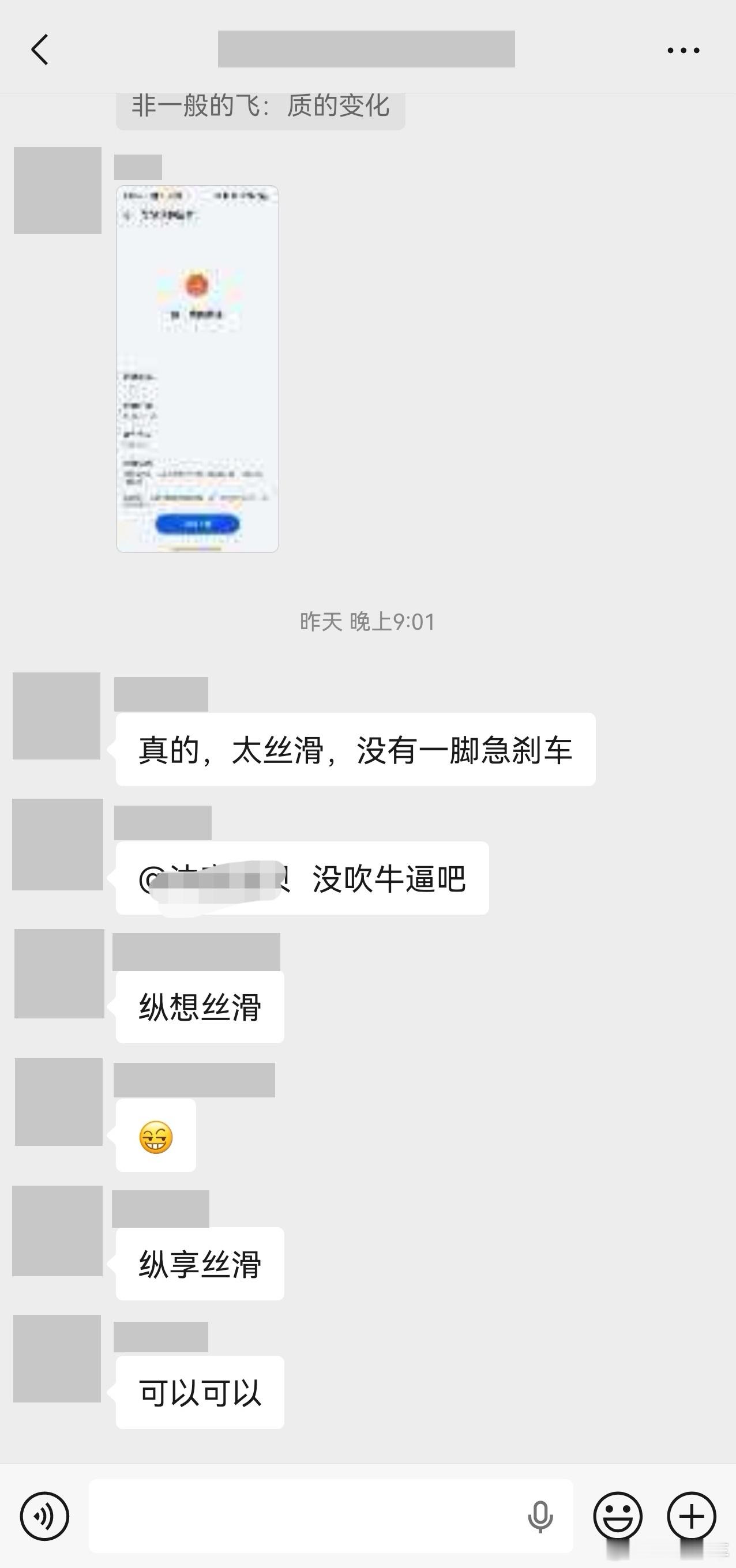The height and width of the screenshot is (1568, 736).
Task: Select the timestamp '昨天 晚上9:01'
Action: pos(367,622)
